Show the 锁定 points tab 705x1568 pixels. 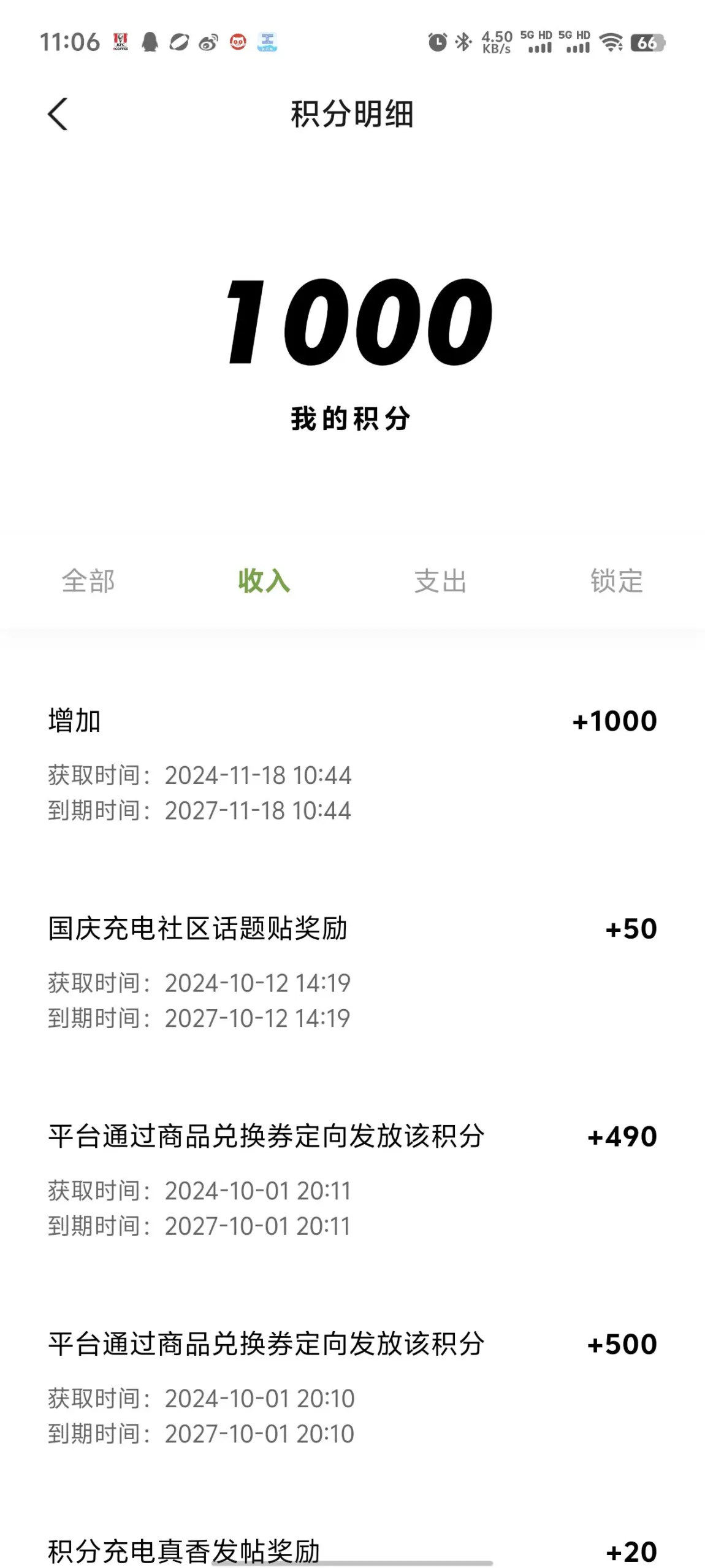pyautogui.click(x=616, y=581)
